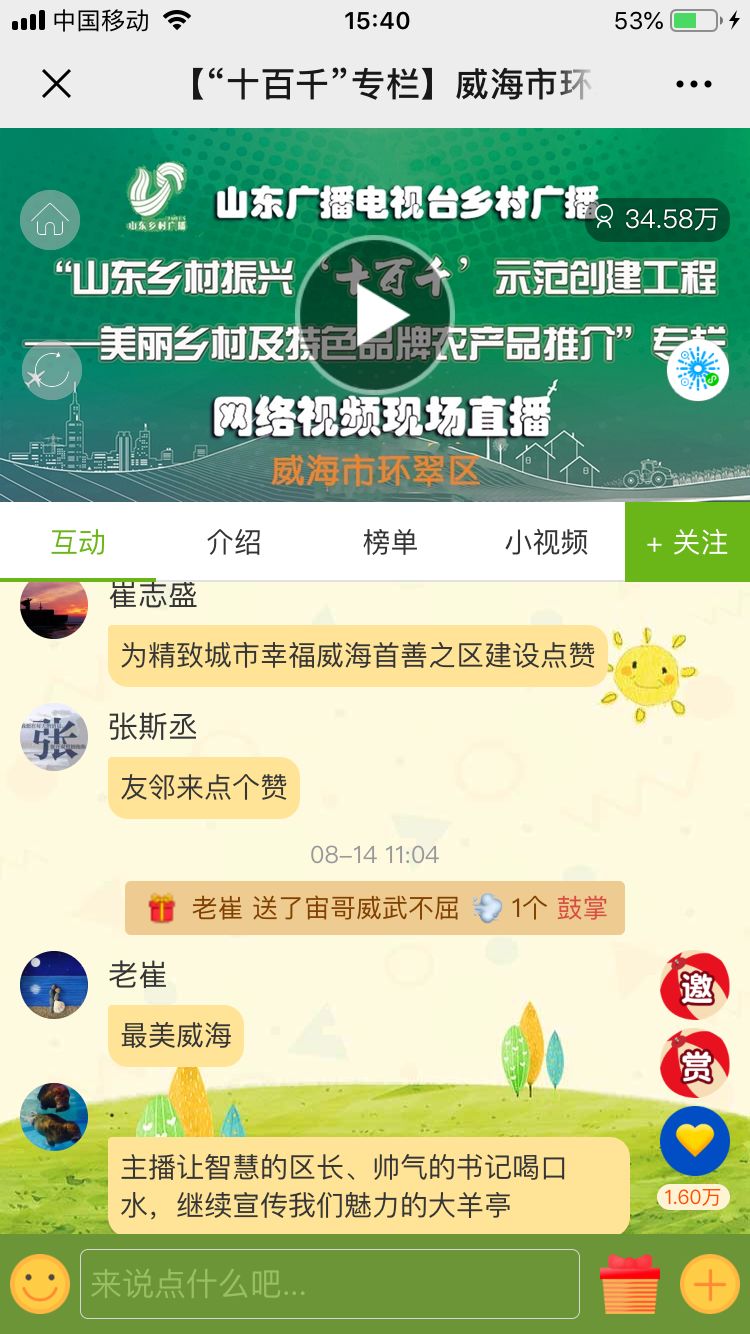Tap the home icon on the video
Screen dimensions: 750x1334
pos(50,220)
